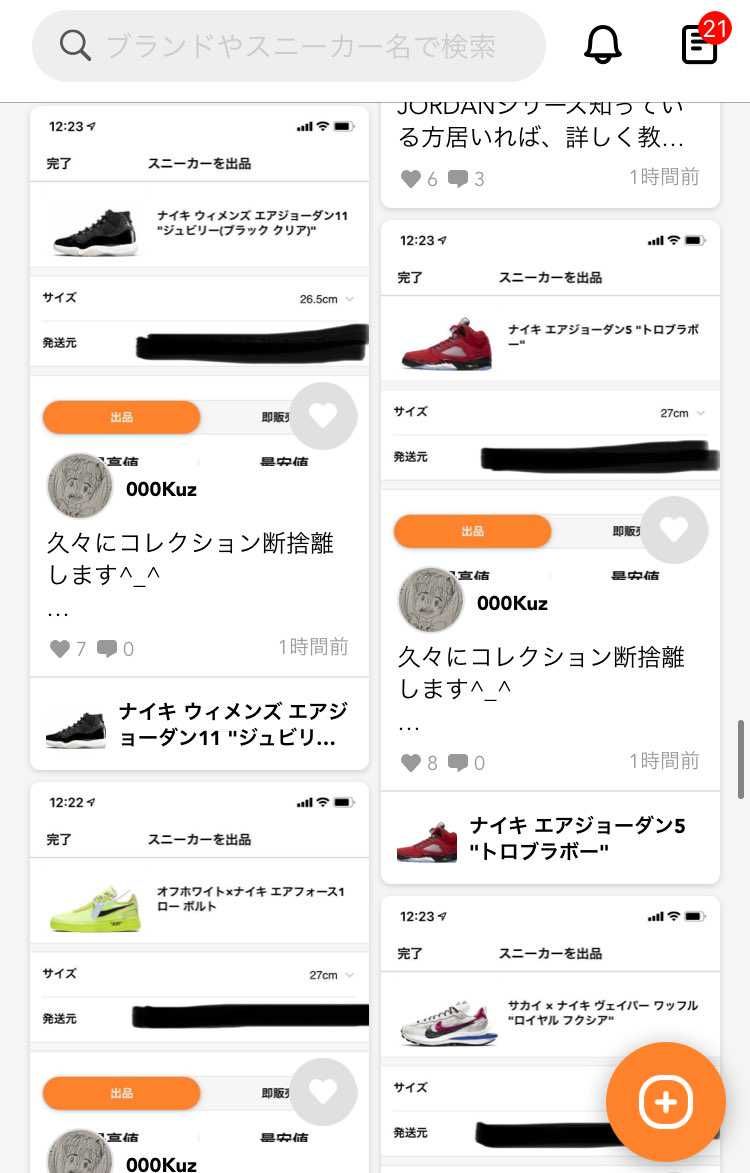Open the notifications bell

603,45
